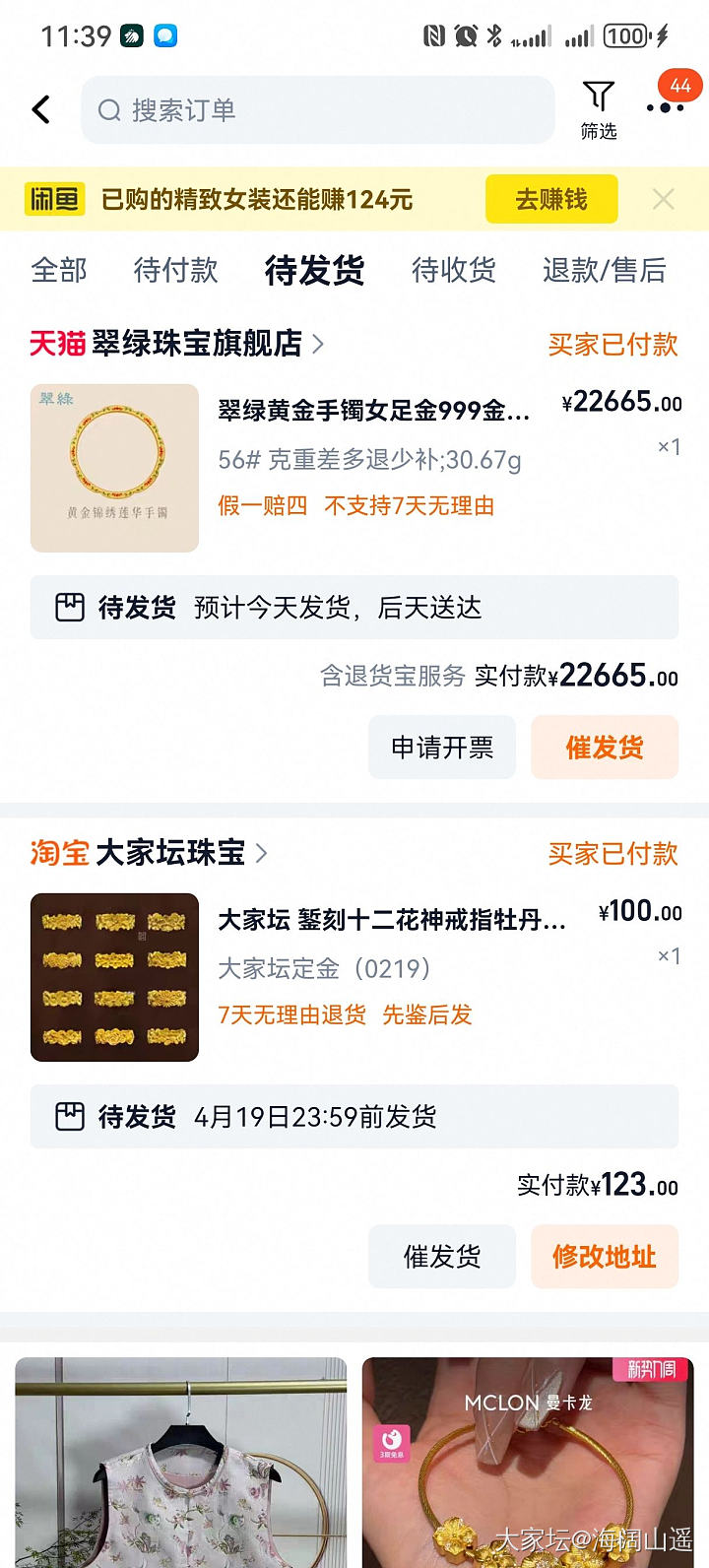
Task: Go back using the arrow icon
Action: 41,109
